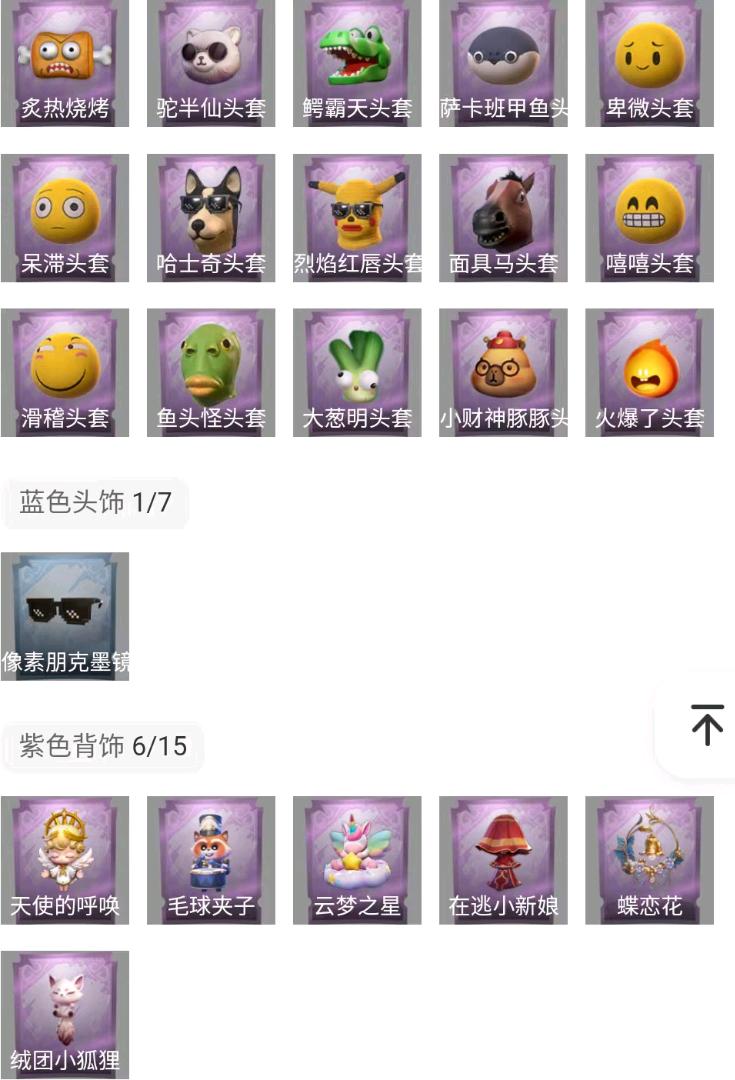Image resolution: width=735 pixels, height=1080 pixels.
Task: View the 鱼头怪头套 tile
Action: [211, 373]
